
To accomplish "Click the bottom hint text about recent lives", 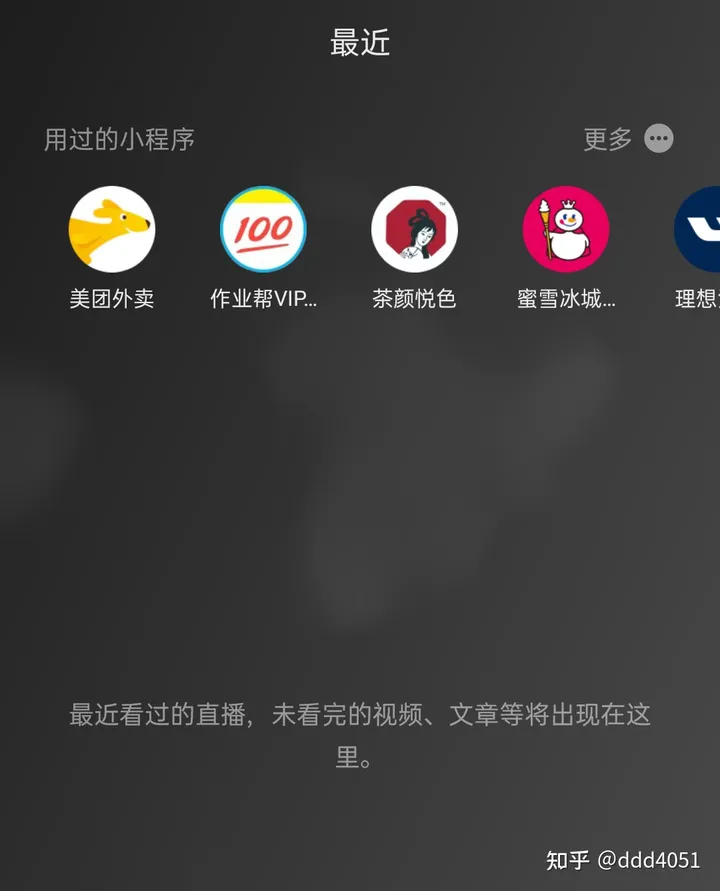I will [359, 737].
